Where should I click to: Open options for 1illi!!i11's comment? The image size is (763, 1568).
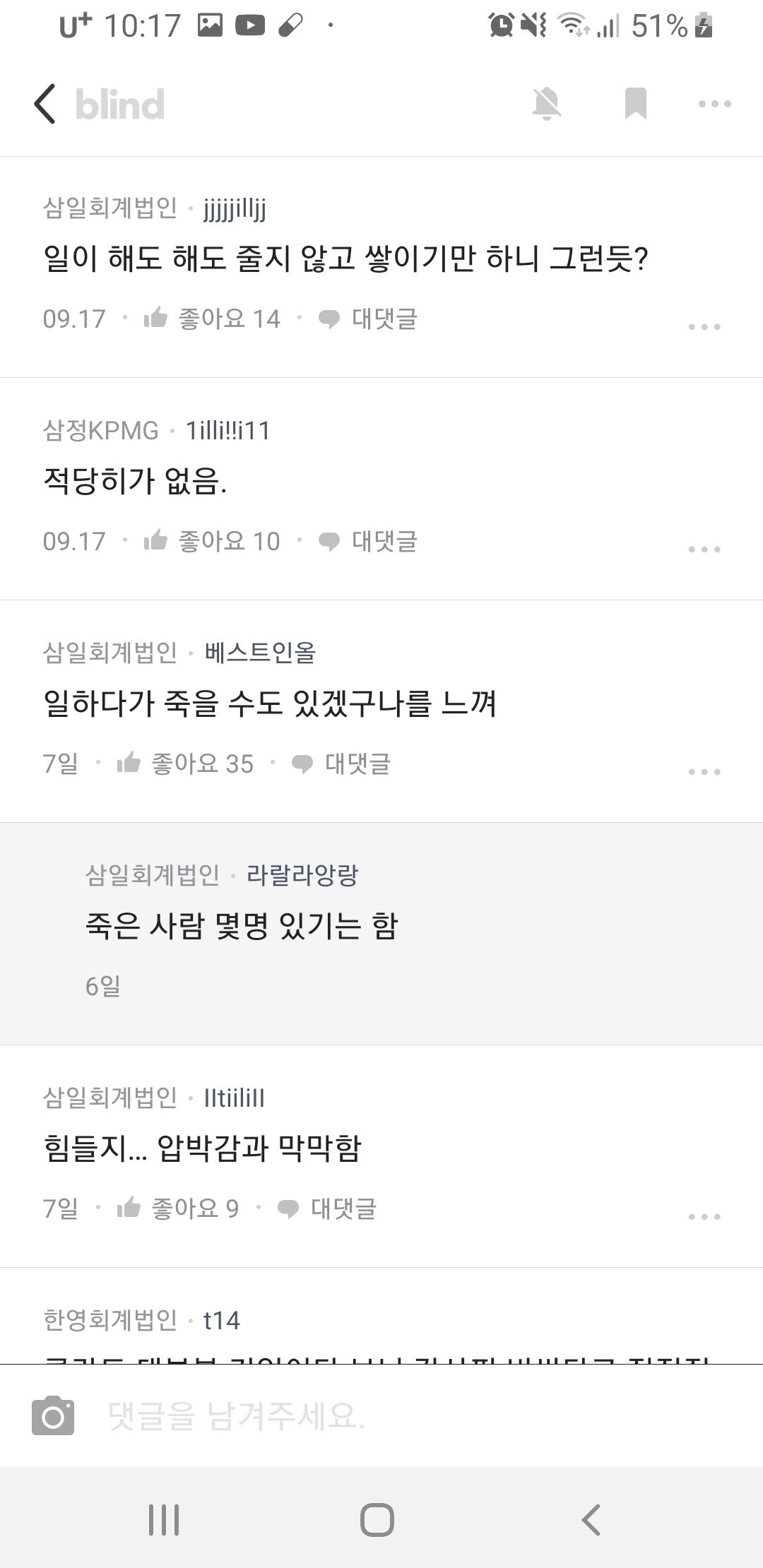(704, 550)
